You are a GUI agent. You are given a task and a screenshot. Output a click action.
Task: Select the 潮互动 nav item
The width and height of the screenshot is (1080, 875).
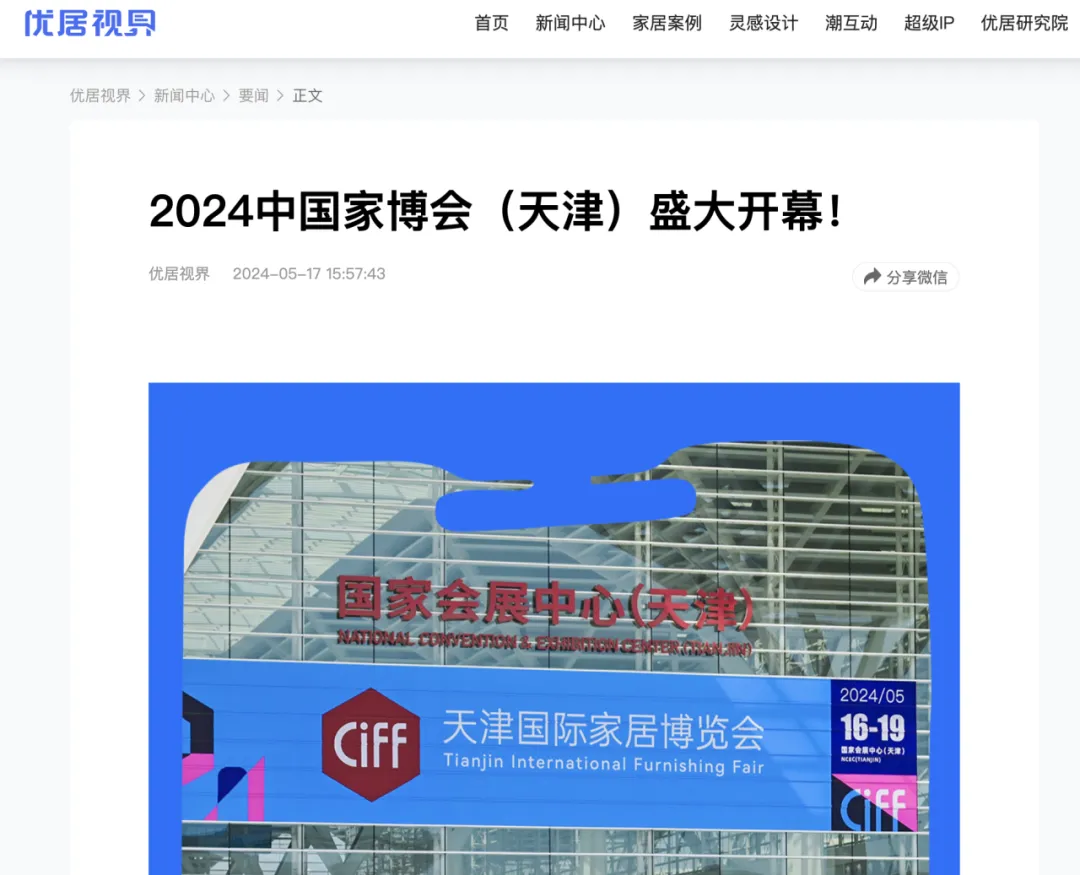pos(851,23)
